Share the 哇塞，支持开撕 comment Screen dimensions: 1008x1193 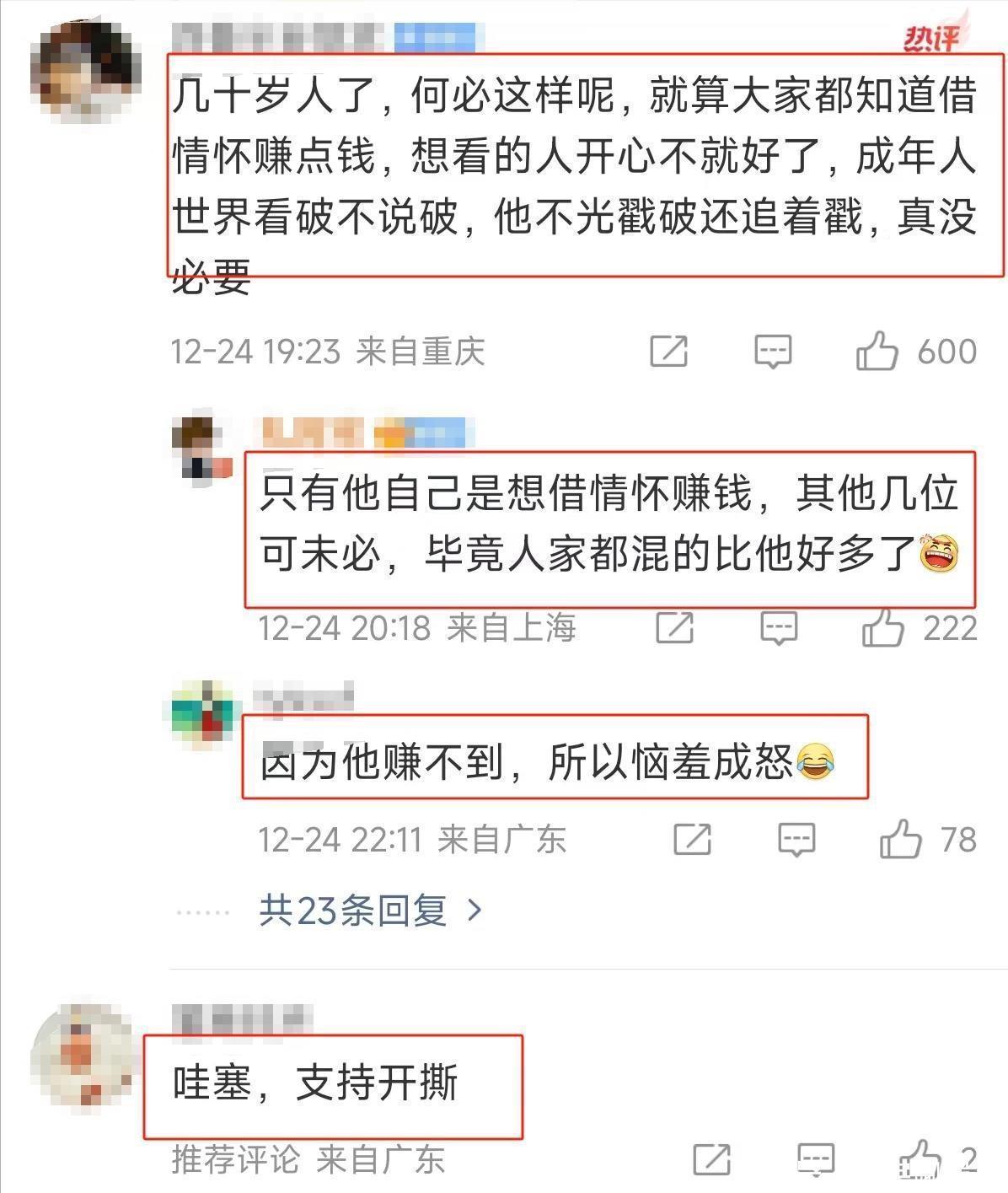tap(712, 1160)
